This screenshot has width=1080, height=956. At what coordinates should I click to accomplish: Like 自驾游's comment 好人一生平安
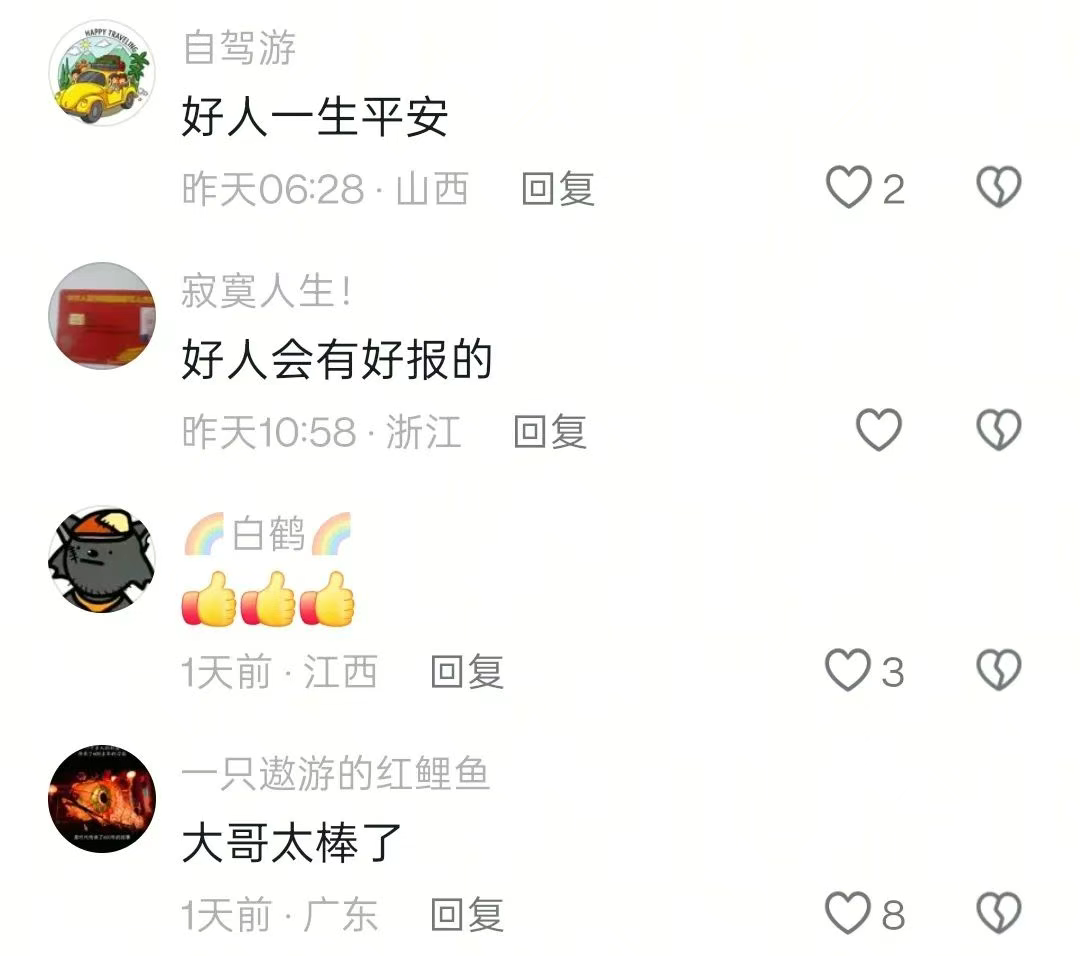[849, 187]
